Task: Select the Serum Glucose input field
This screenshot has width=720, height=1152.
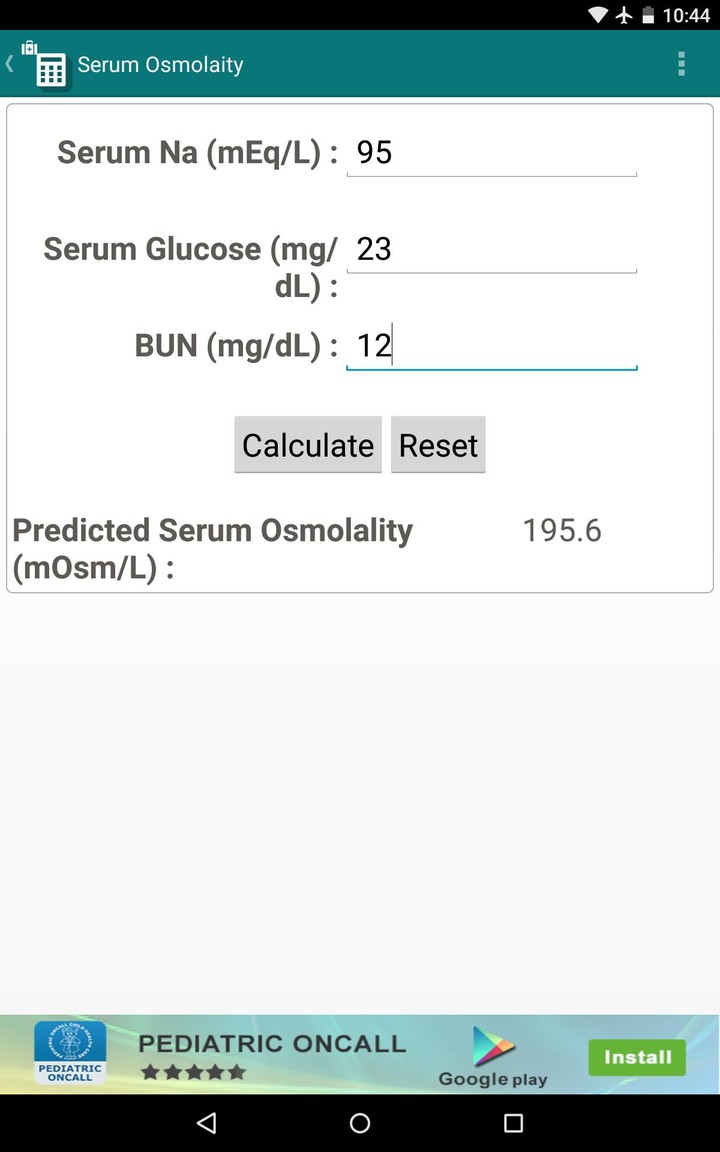Action: click(x=491, y=249)
